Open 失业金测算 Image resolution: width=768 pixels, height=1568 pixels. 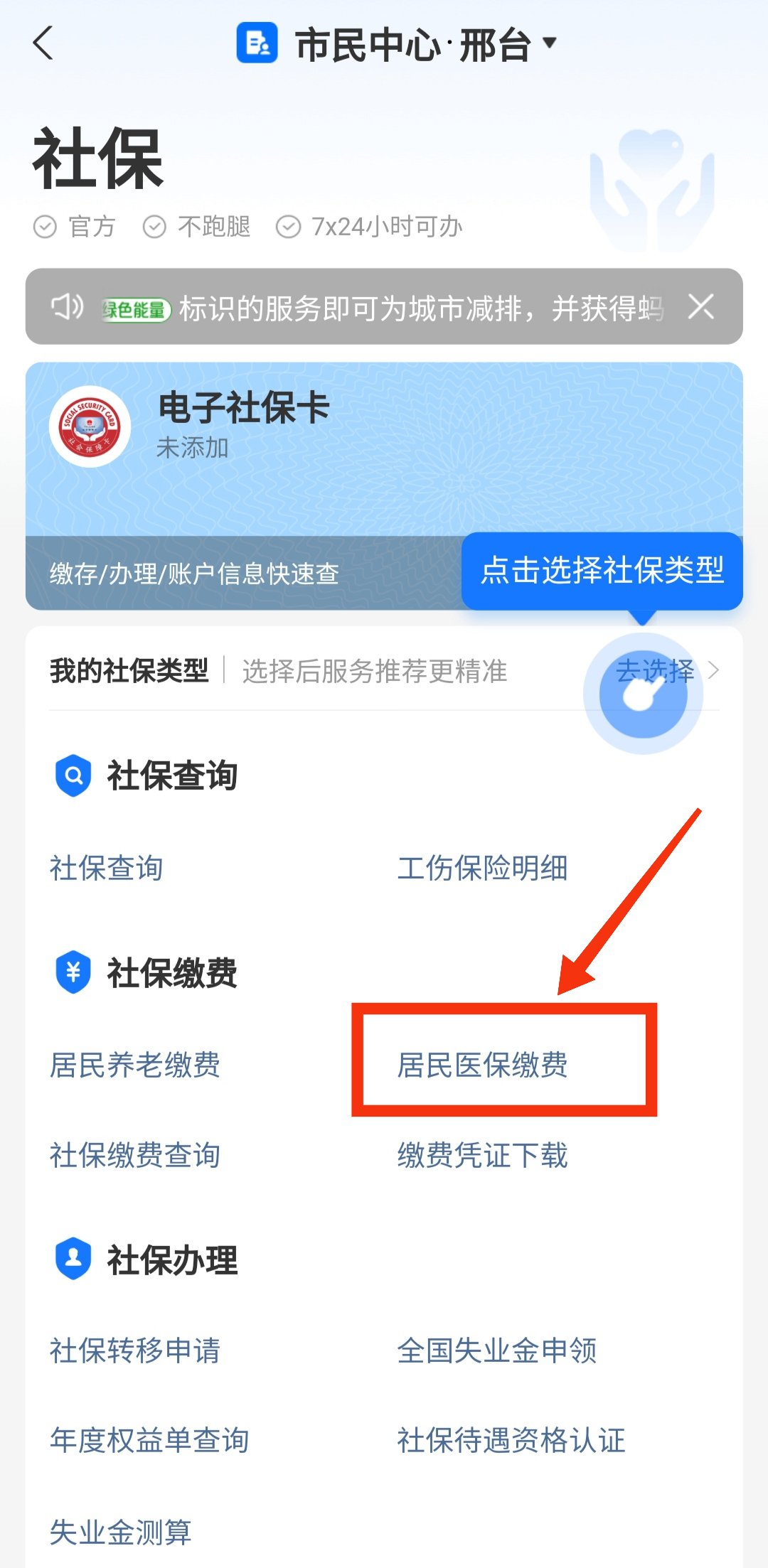click(121, 1532)
